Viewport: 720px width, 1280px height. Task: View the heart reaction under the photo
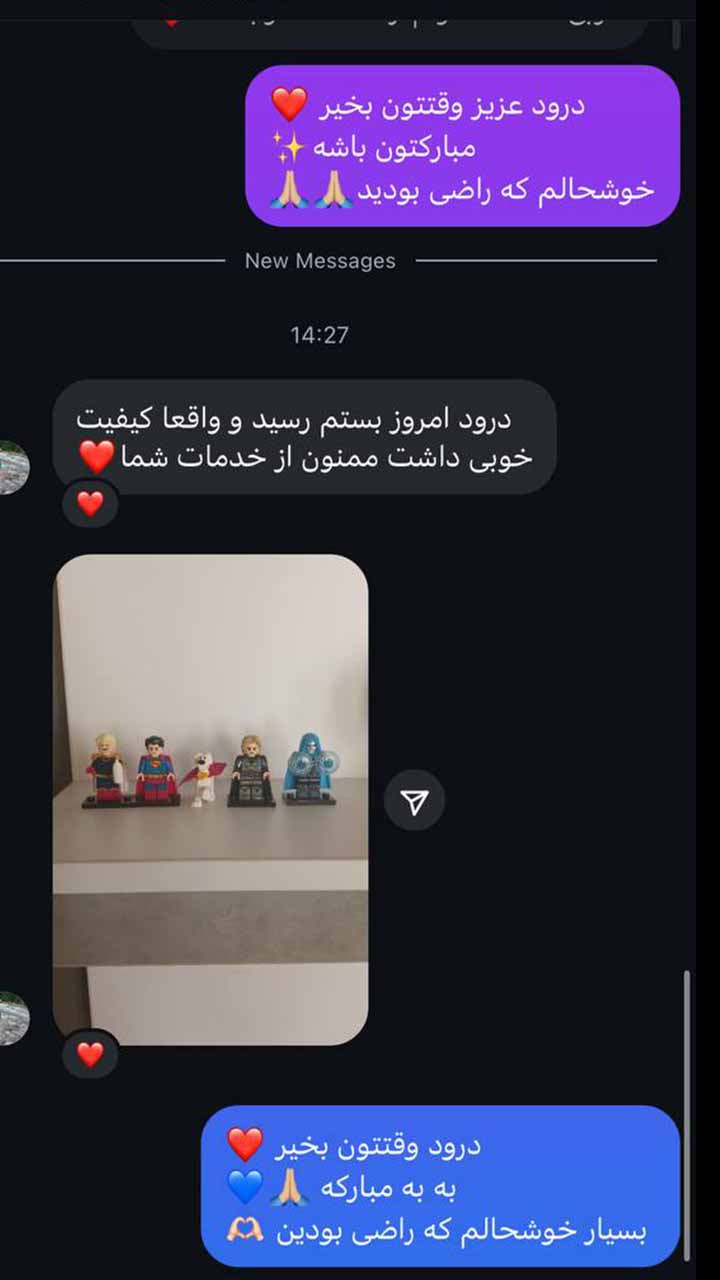(x=90, y=1054)
